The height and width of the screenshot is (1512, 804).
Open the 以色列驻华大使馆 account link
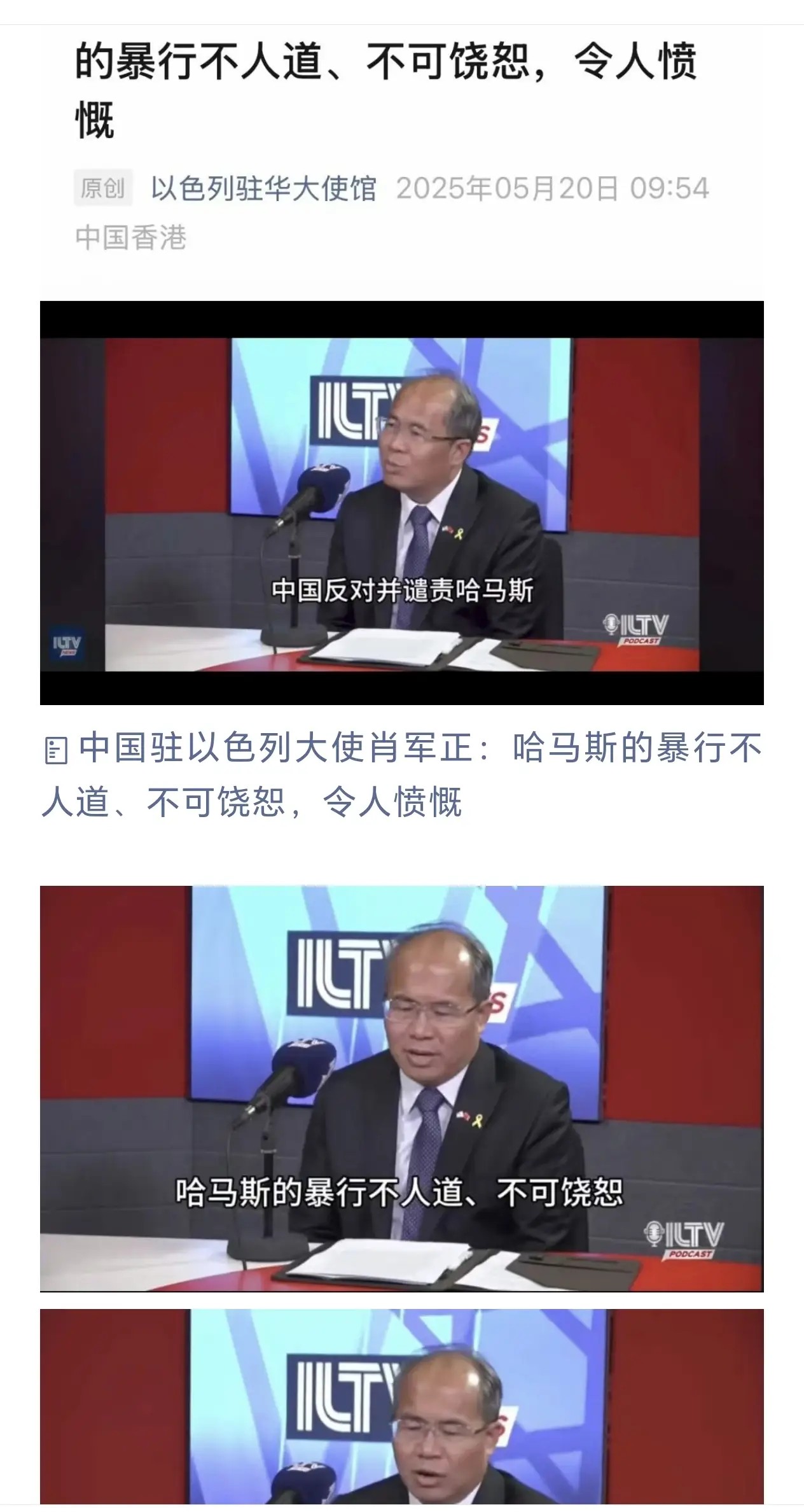tap(263, 188)
